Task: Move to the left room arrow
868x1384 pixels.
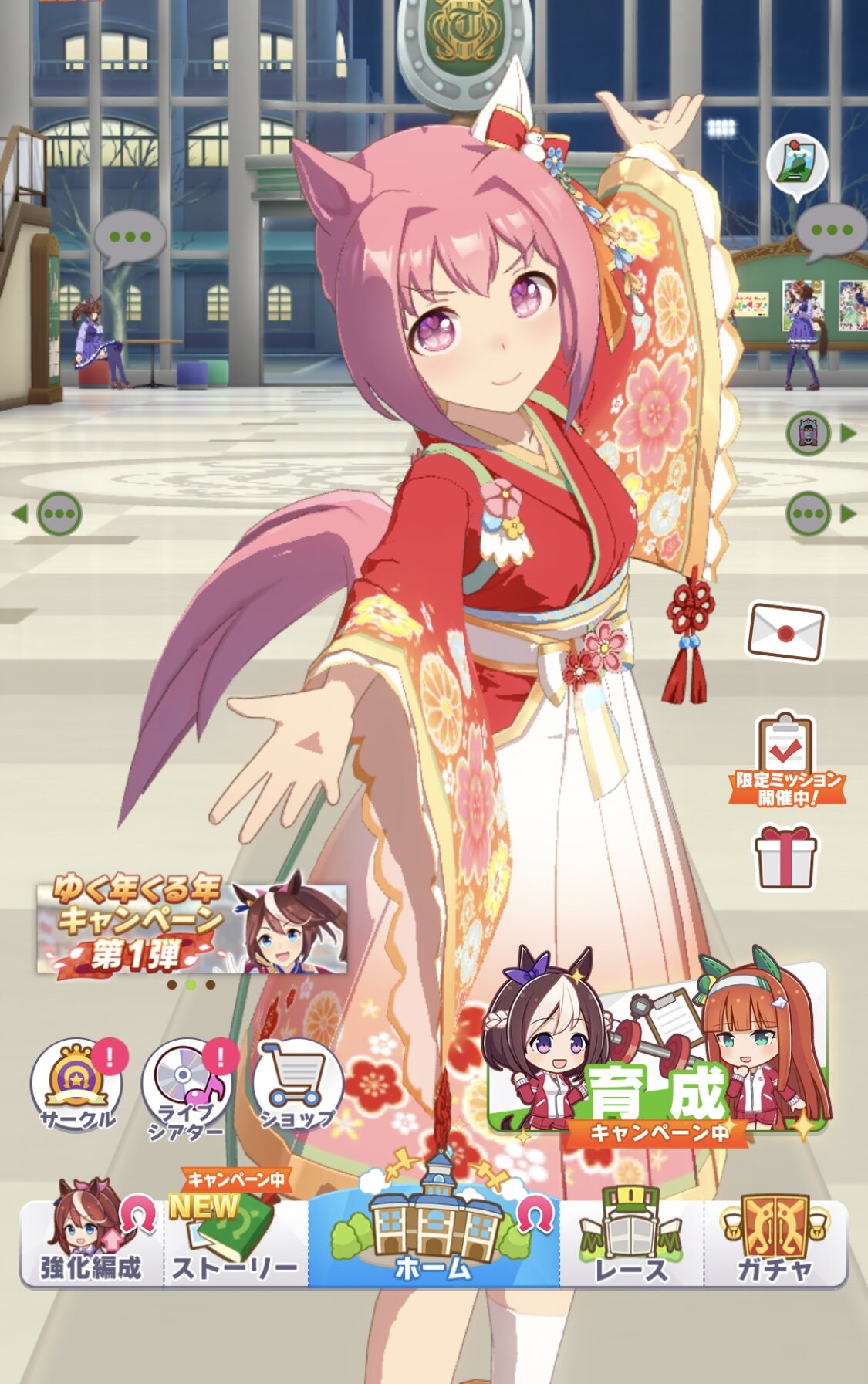Action: coord(49,513)
